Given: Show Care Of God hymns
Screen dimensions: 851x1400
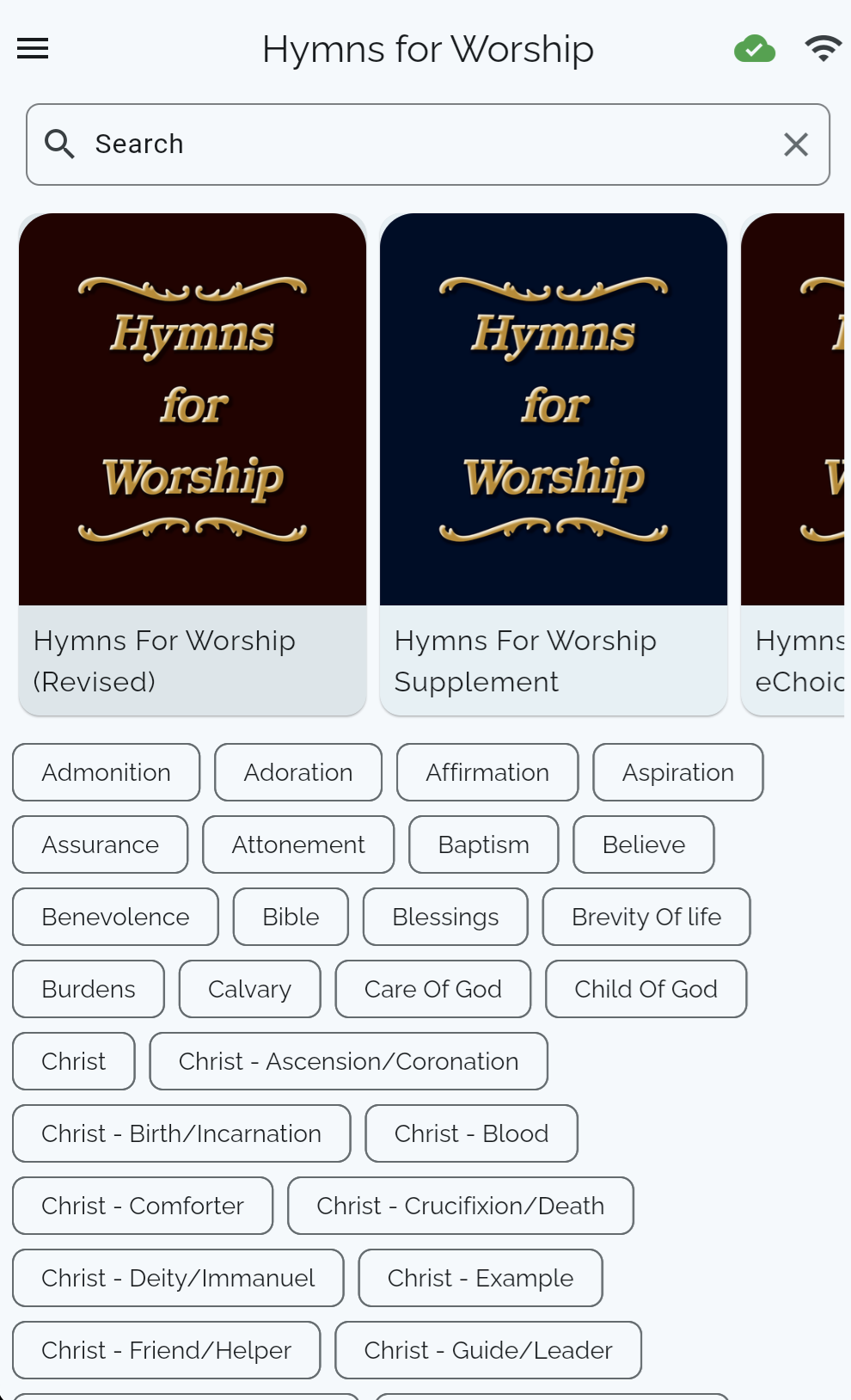Looking at the screenshot, I should (432, 989).
